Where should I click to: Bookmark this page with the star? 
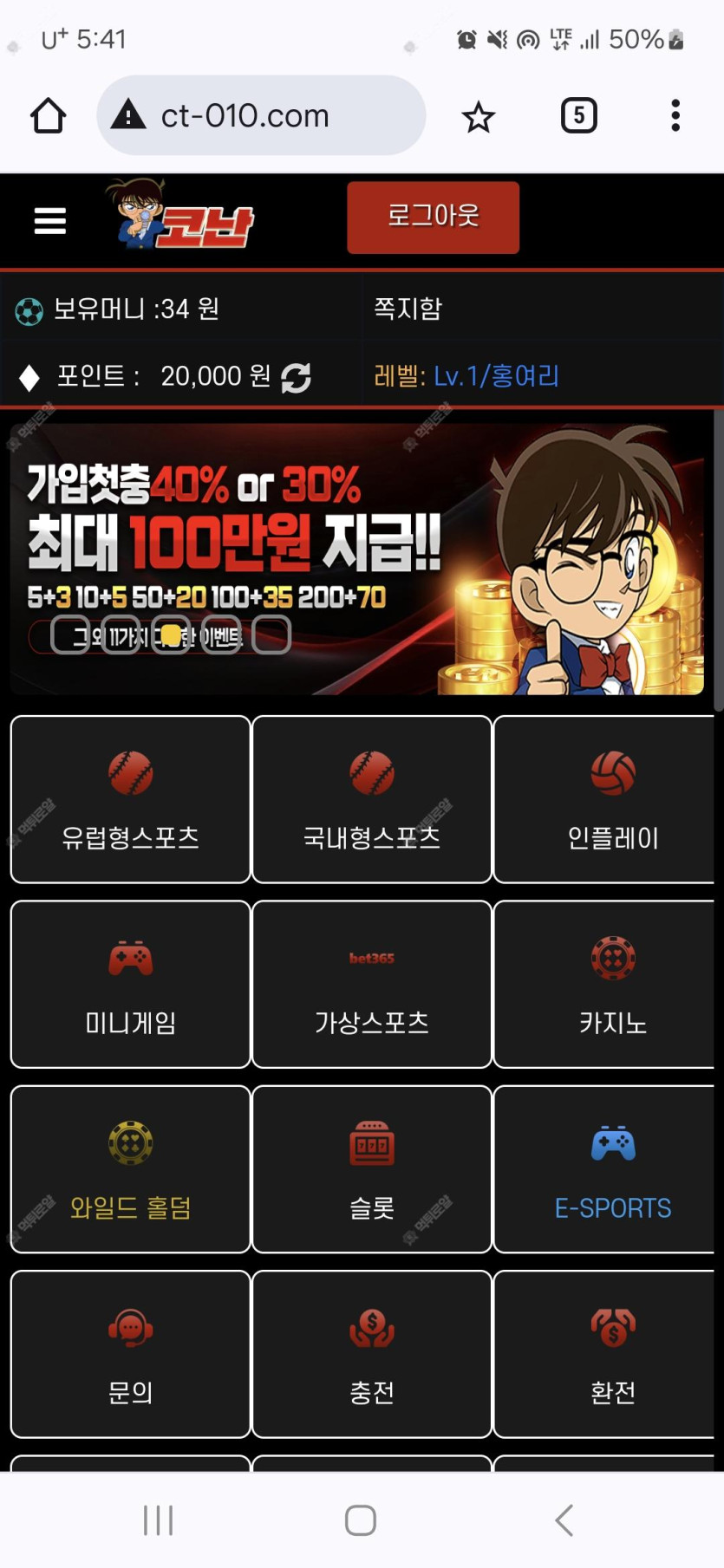[x=478, y=116]
